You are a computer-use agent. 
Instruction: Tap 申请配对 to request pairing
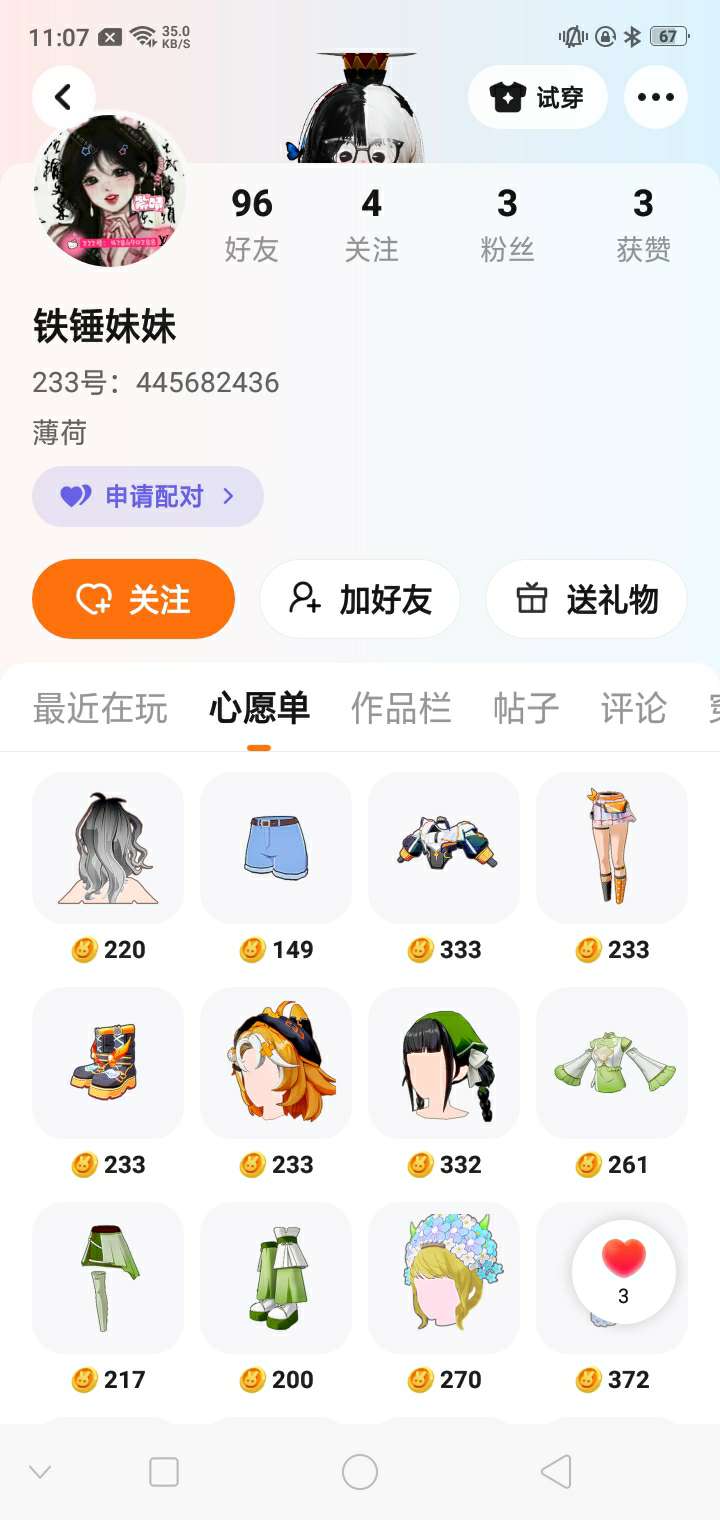click(148, 496)
